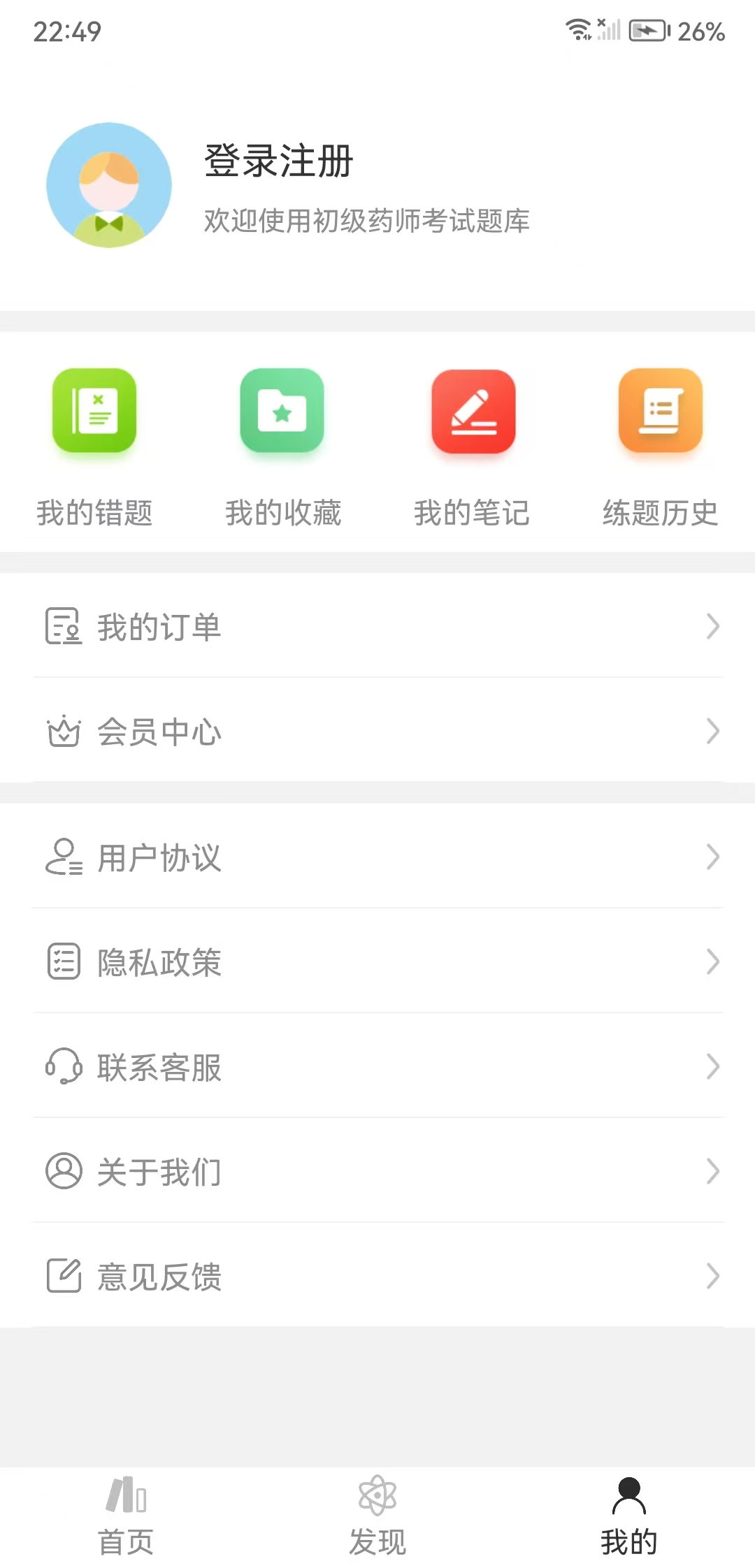View 练题历史 practice history

click(x=661, y=446)
